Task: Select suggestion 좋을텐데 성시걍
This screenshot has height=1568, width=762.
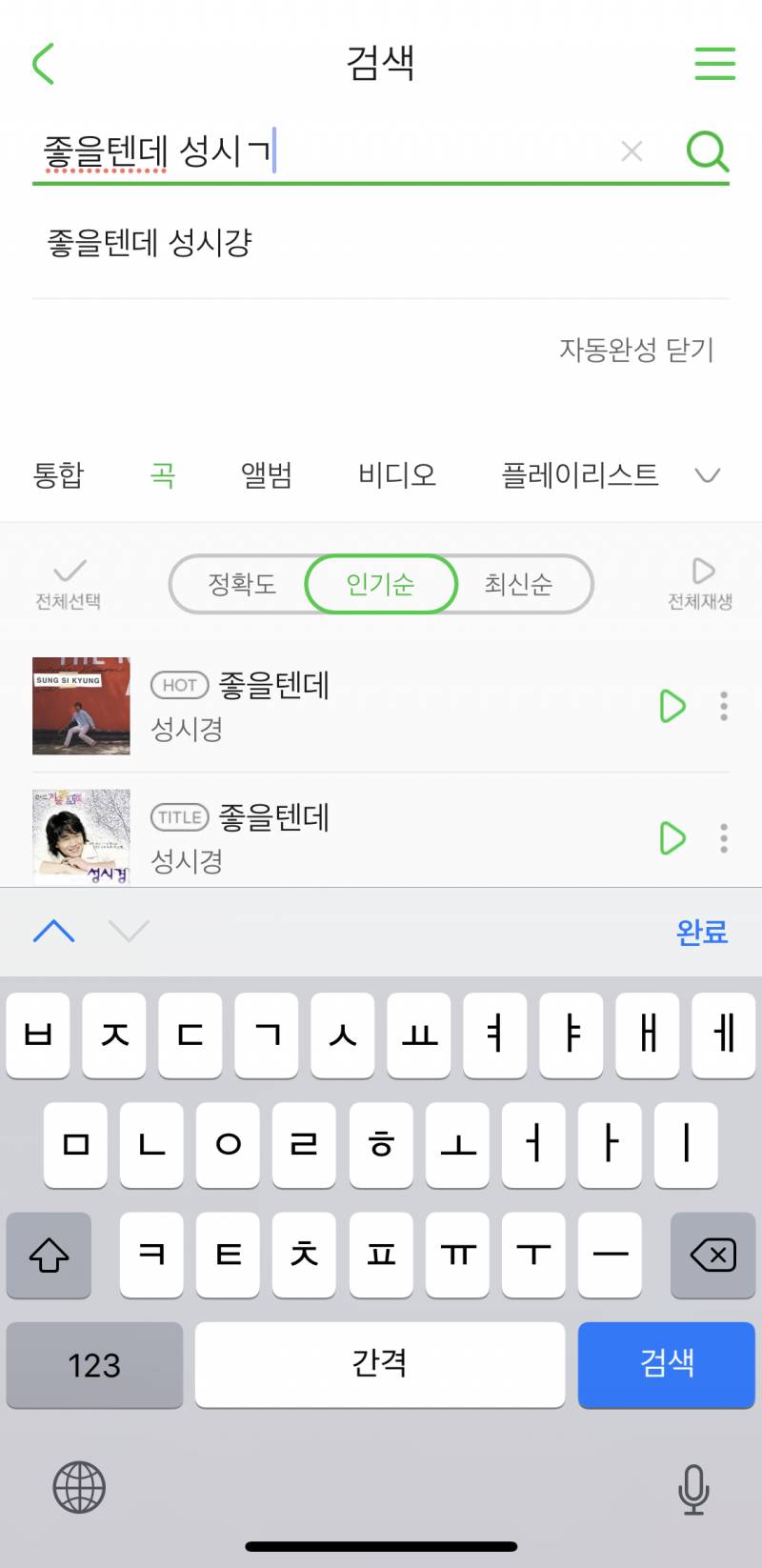Action: [150, 243]
